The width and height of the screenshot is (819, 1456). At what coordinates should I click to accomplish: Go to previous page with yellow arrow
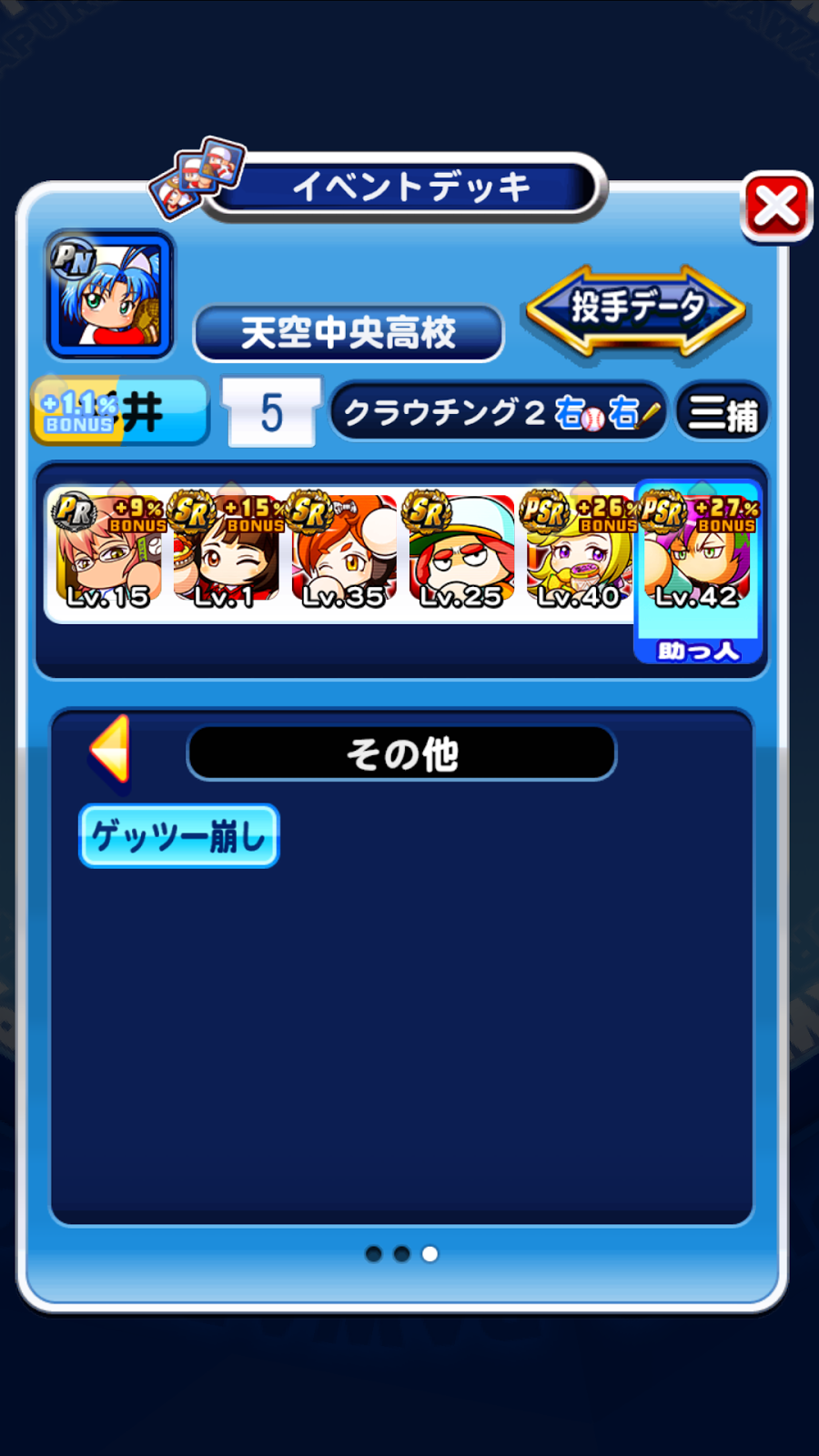[x=111, y=750]
